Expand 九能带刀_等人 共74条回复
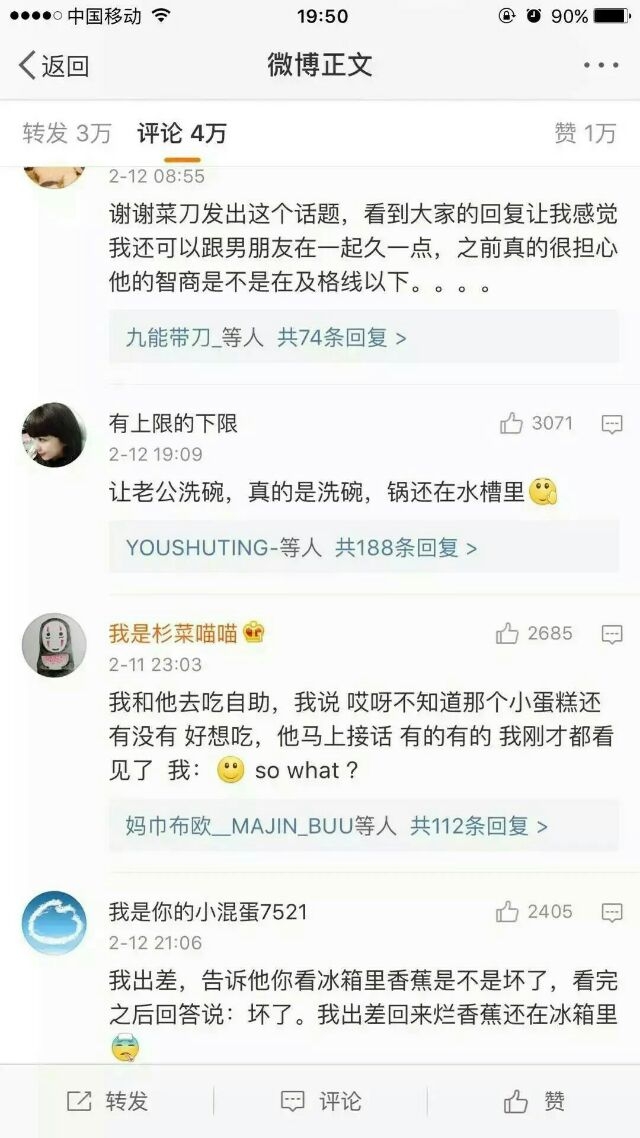Screen dimensions: 640x1138 [364, 337]
